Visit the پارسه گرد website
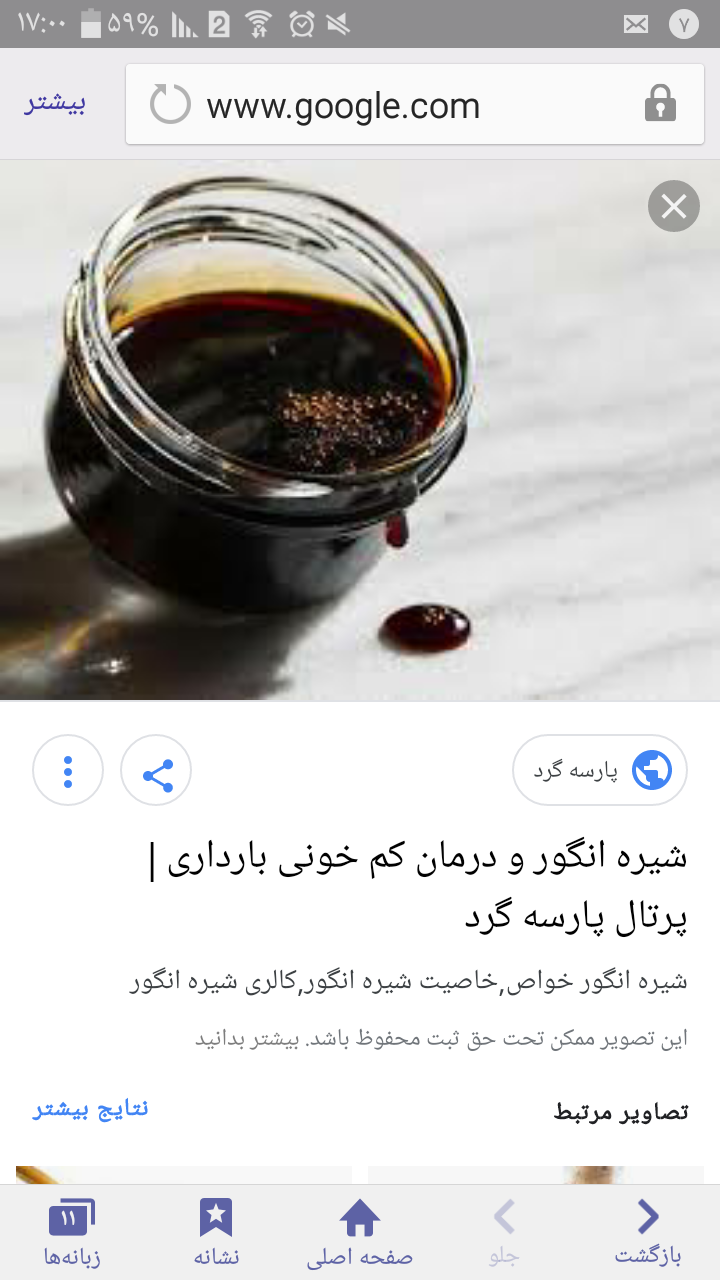This screenshot has width=720, height=1280. click(x=600, y=770)
